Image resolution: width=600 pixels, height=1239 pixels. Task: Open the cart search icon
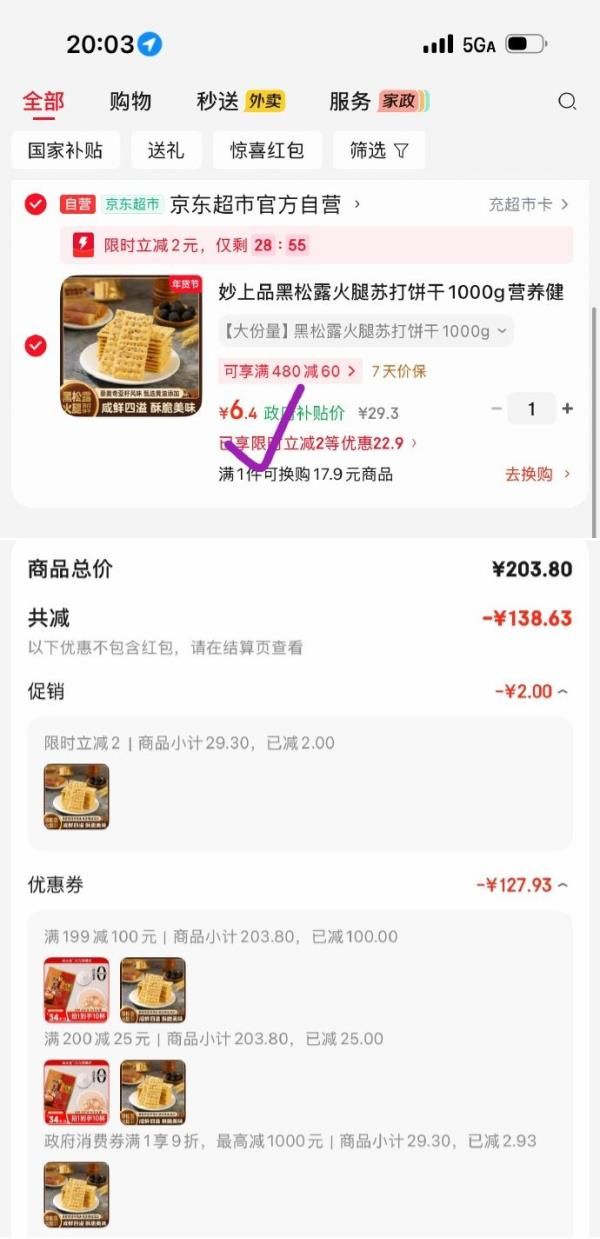[x=567, y=101]
